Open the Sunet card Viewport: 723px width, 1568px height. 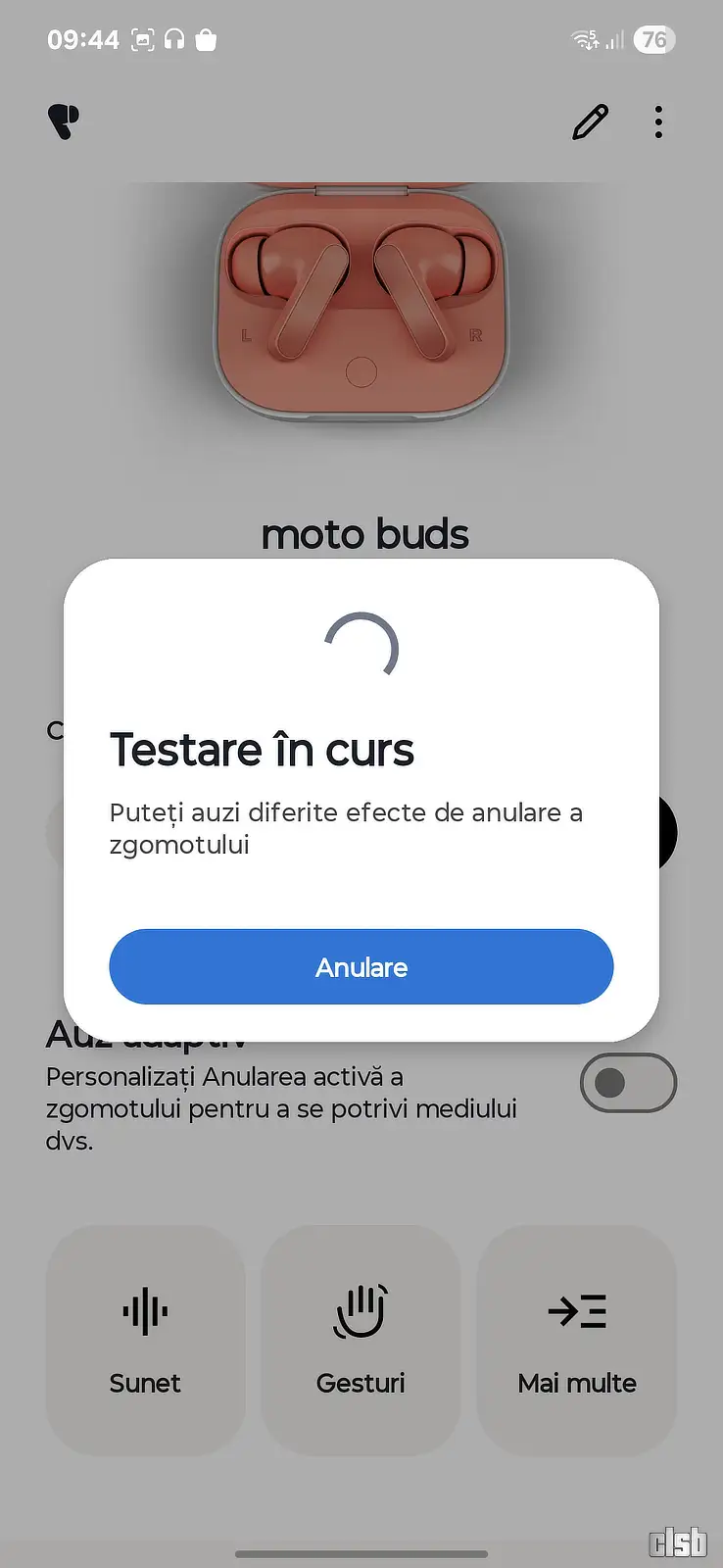[145, 1340]
